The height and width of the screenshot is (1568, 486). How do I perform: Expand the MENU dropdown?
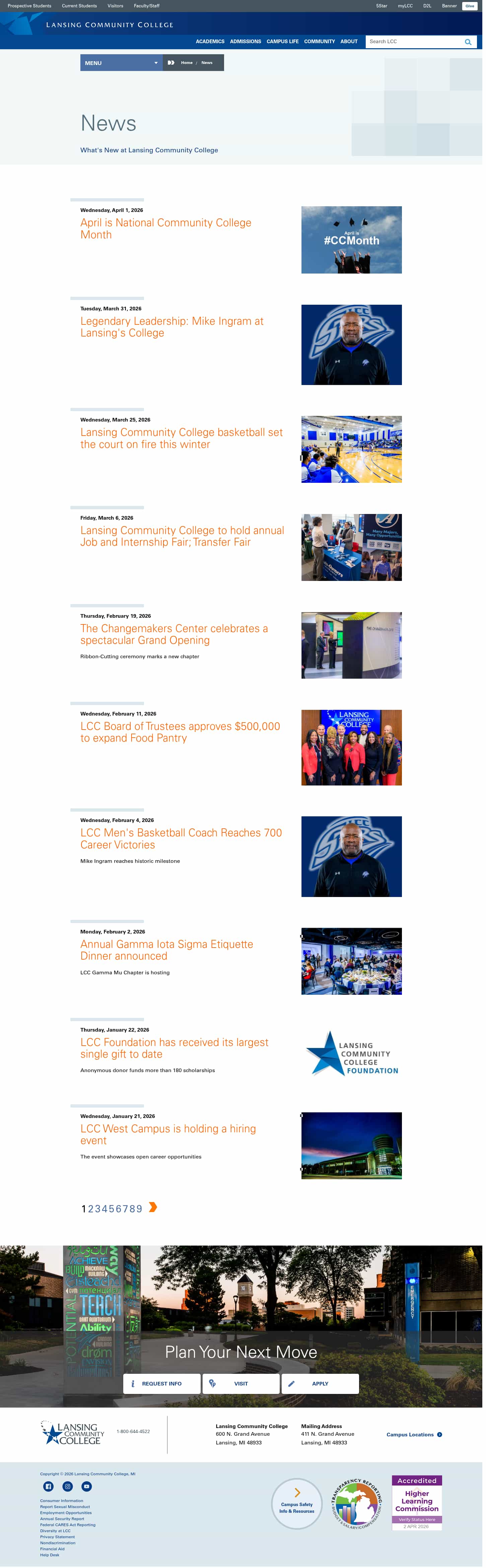[x=121, y=63]
